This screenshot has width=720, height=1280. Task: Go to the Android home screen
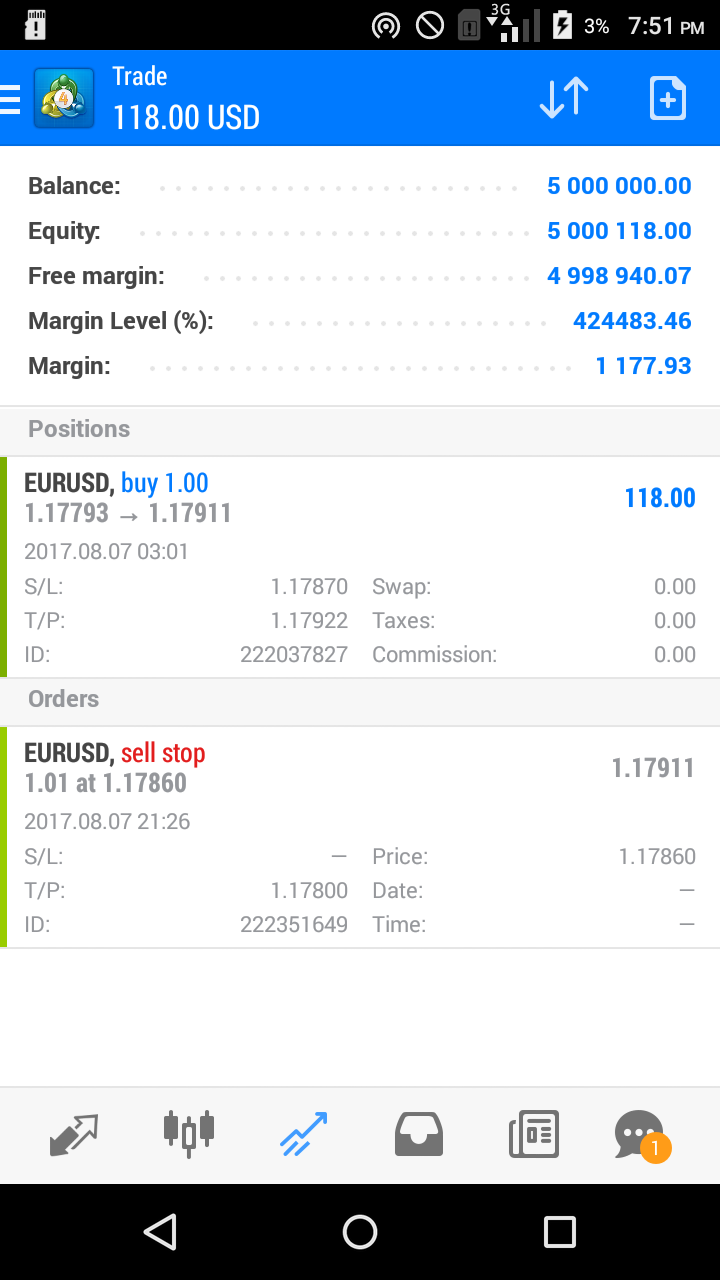[x=360, y=1232]
